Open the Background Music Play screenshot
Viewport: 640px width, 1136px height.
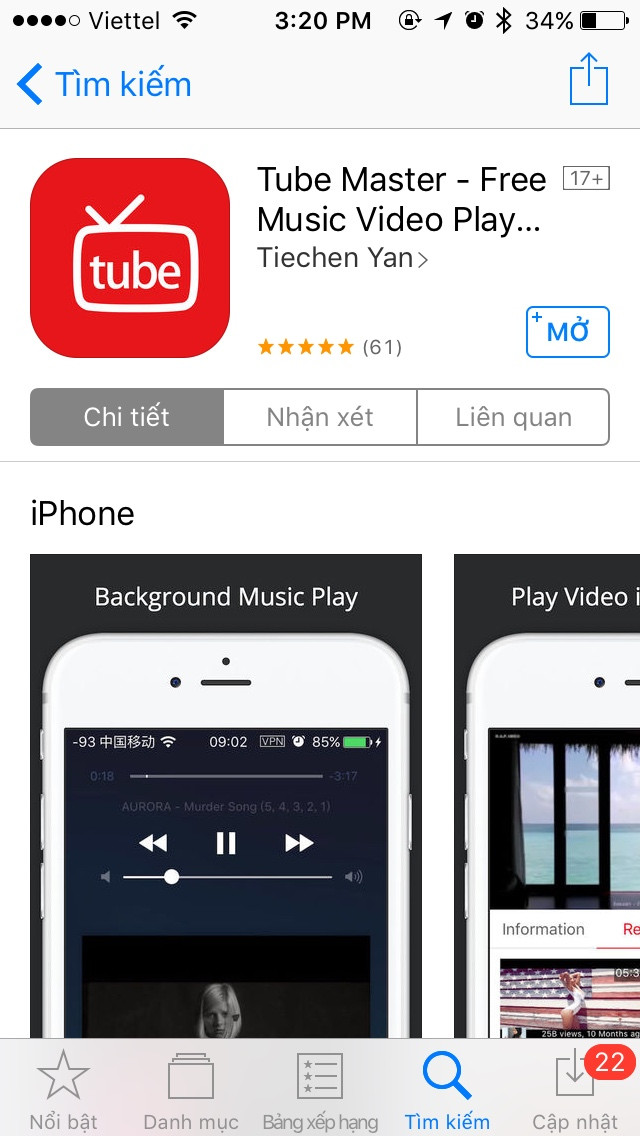coord(226,795)
